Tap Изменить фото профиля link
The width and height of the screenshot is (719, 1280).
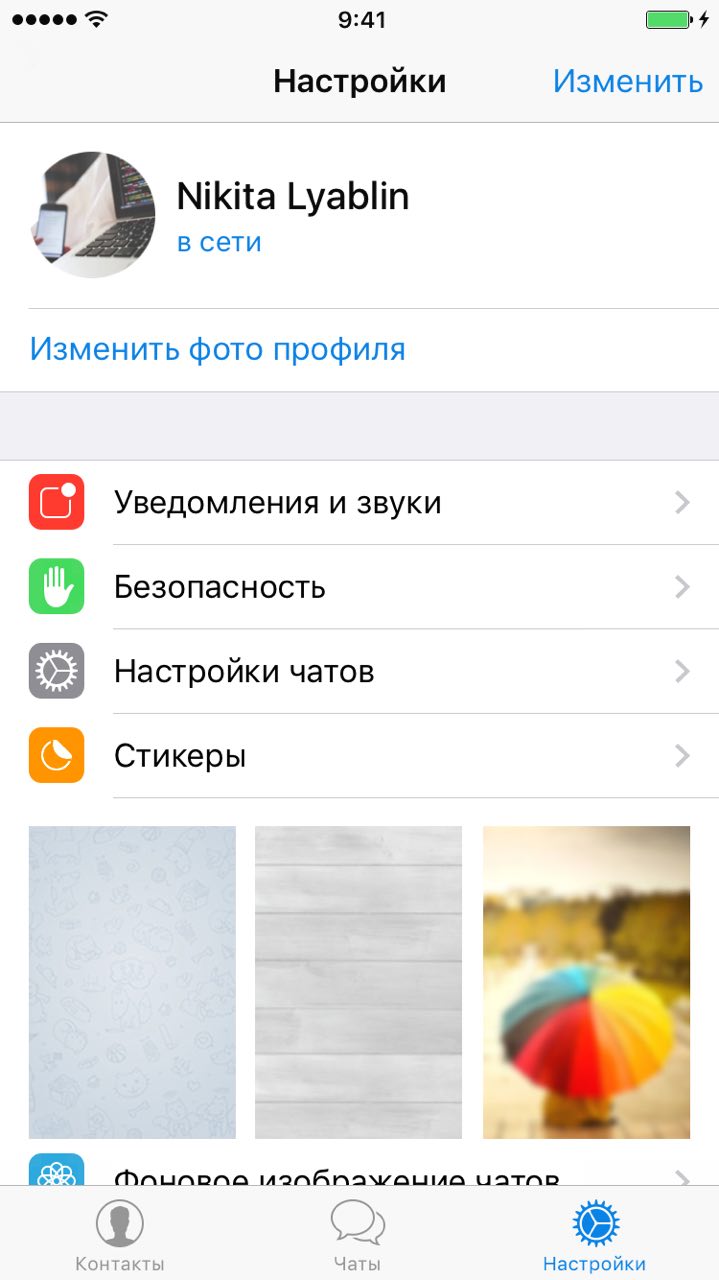click(x=217, y=349)
